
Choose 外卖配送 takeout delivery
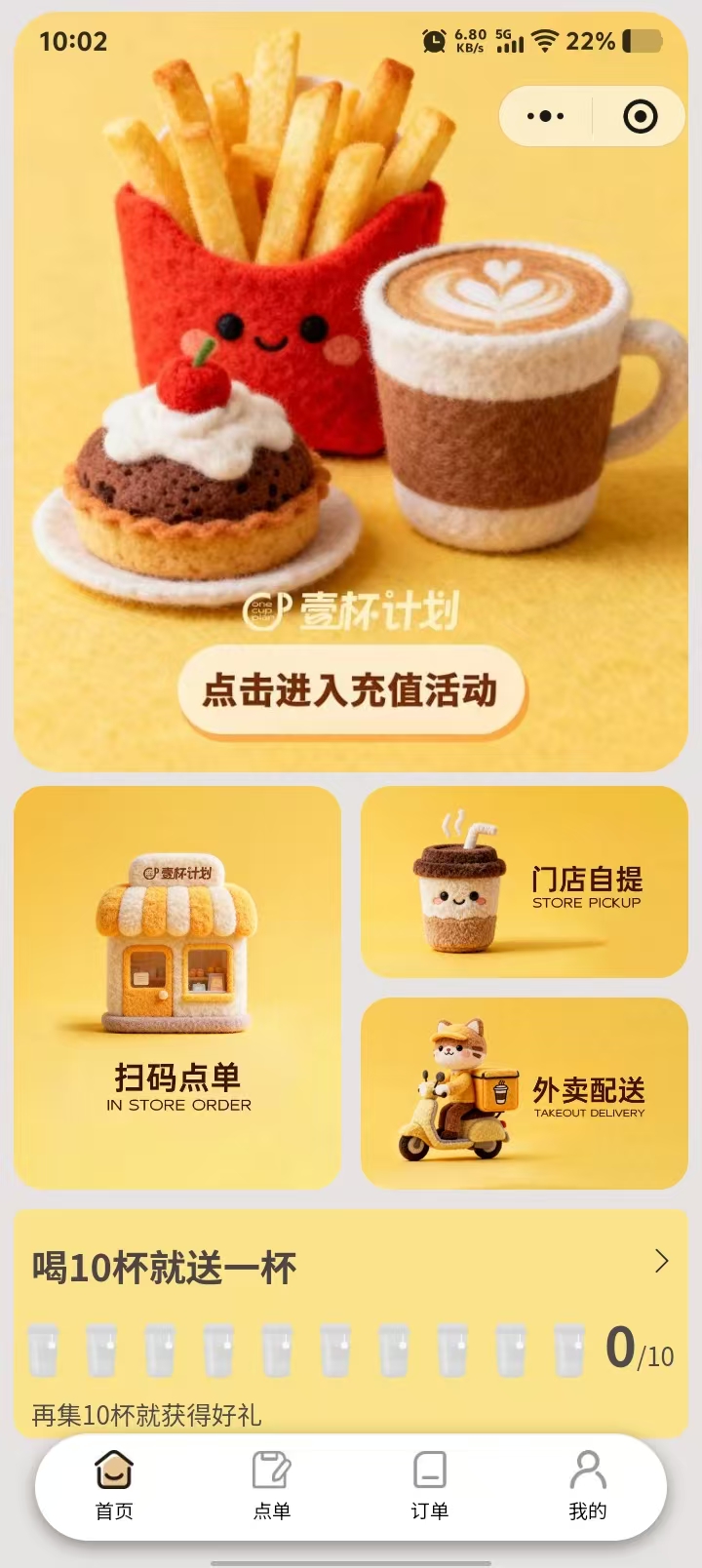point(525,1093)
